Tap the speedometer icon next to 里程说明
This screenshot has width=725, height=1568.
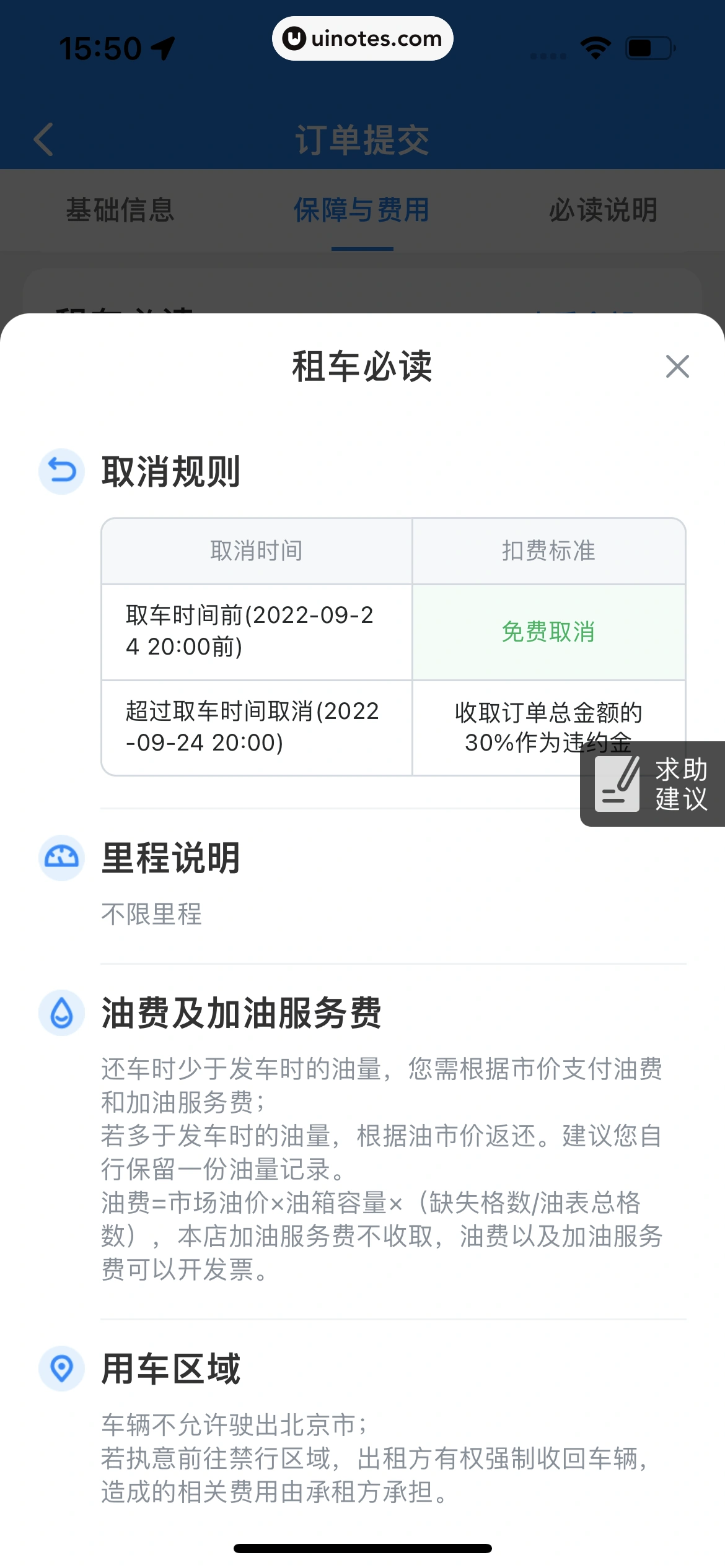(x=61, y=858)
